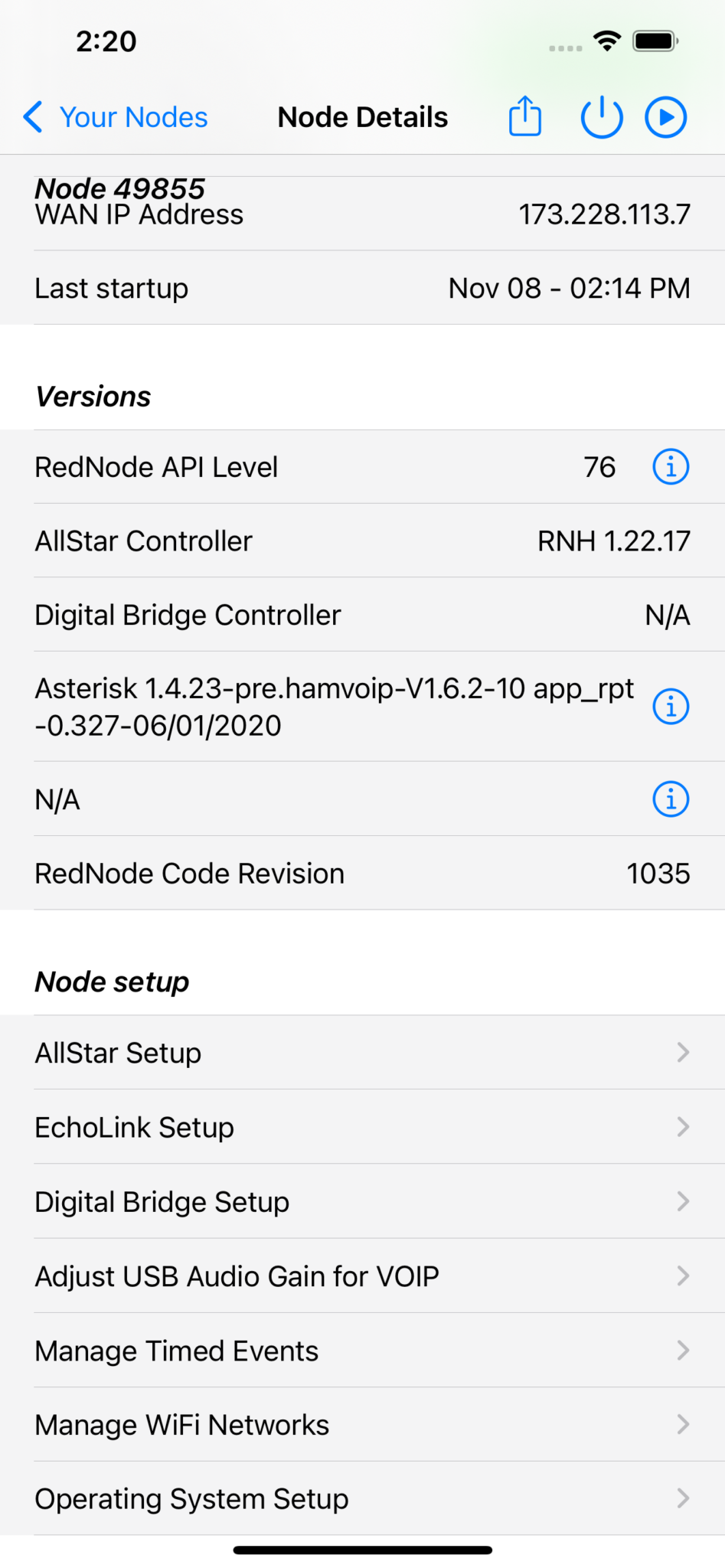Open Adjust USB Audio Gain for VOIP
Viewport: 725px width, 1568px height.
pyautogui.click(x=362, y=1276)
